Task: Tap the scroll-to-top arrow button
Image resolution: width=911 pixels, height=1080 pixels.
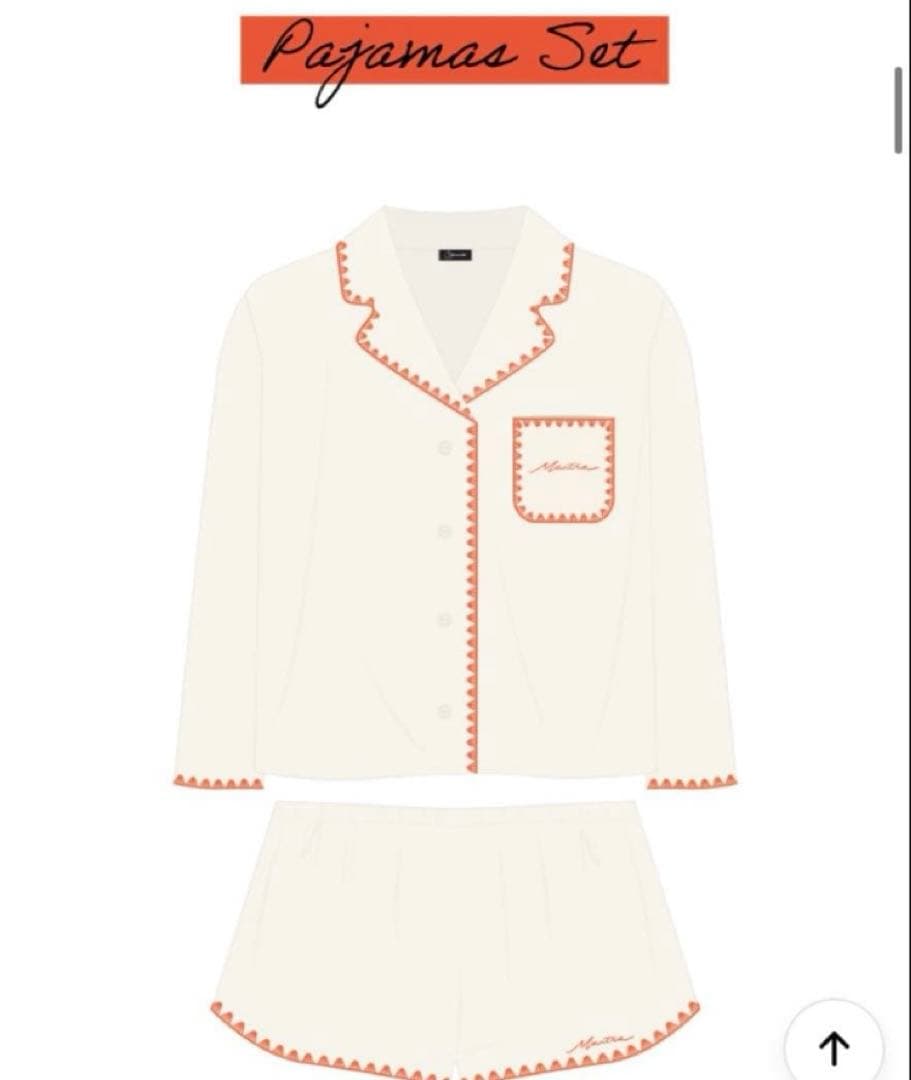Action: click(833, 1046)
